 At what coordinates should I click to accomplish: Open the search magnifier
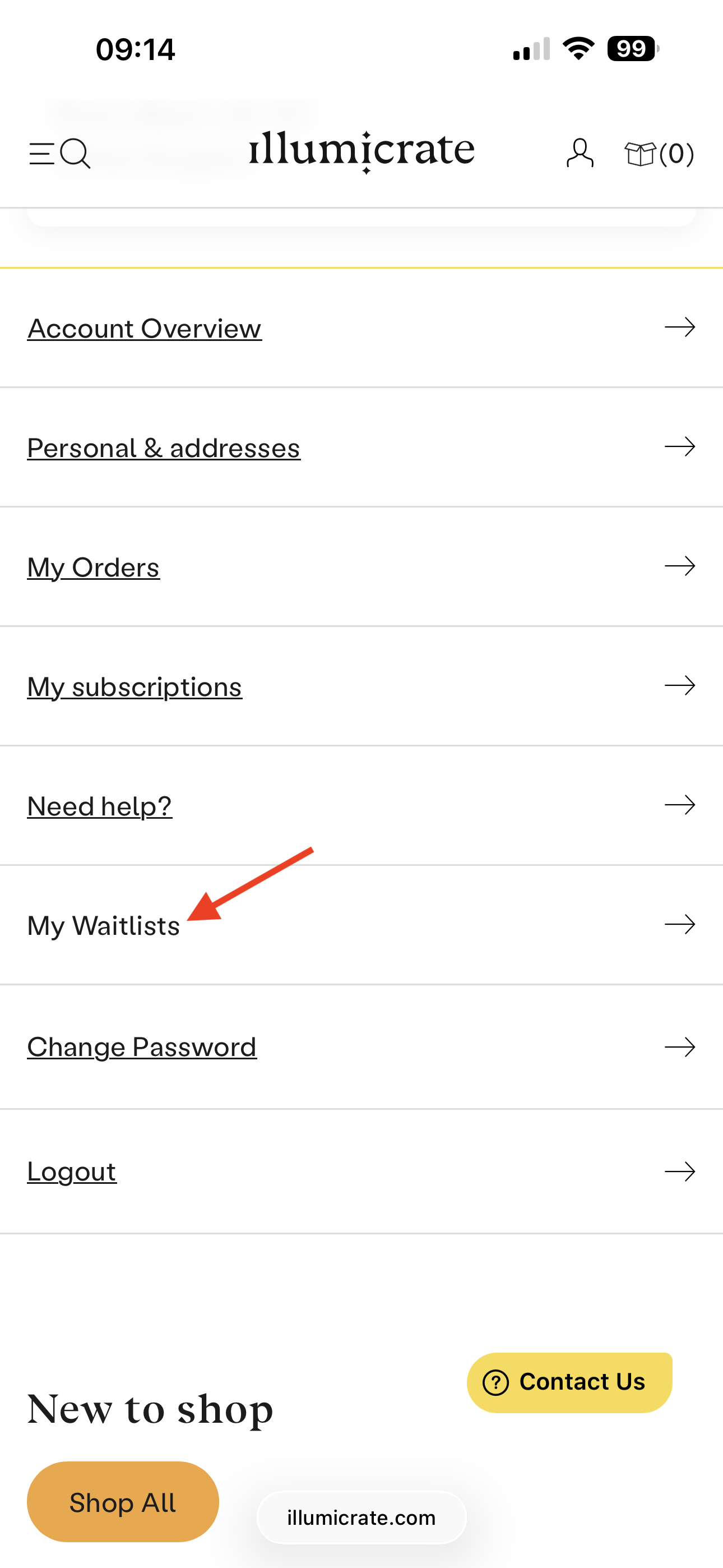pyautogui.click(x=76, y=153)
